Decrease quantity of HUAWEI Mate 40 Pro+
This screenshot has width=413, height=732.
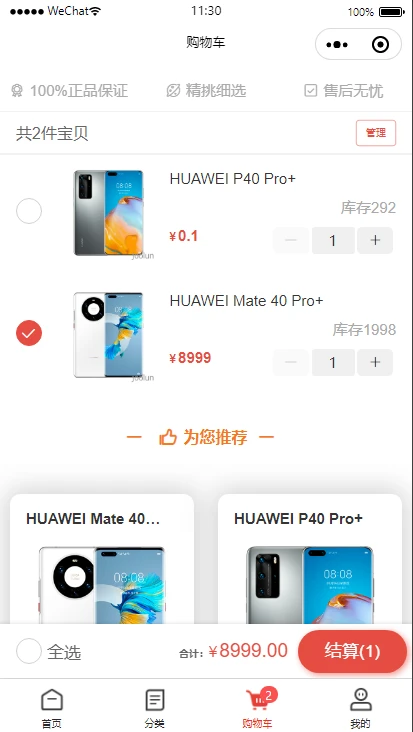[x=291, y=362]
